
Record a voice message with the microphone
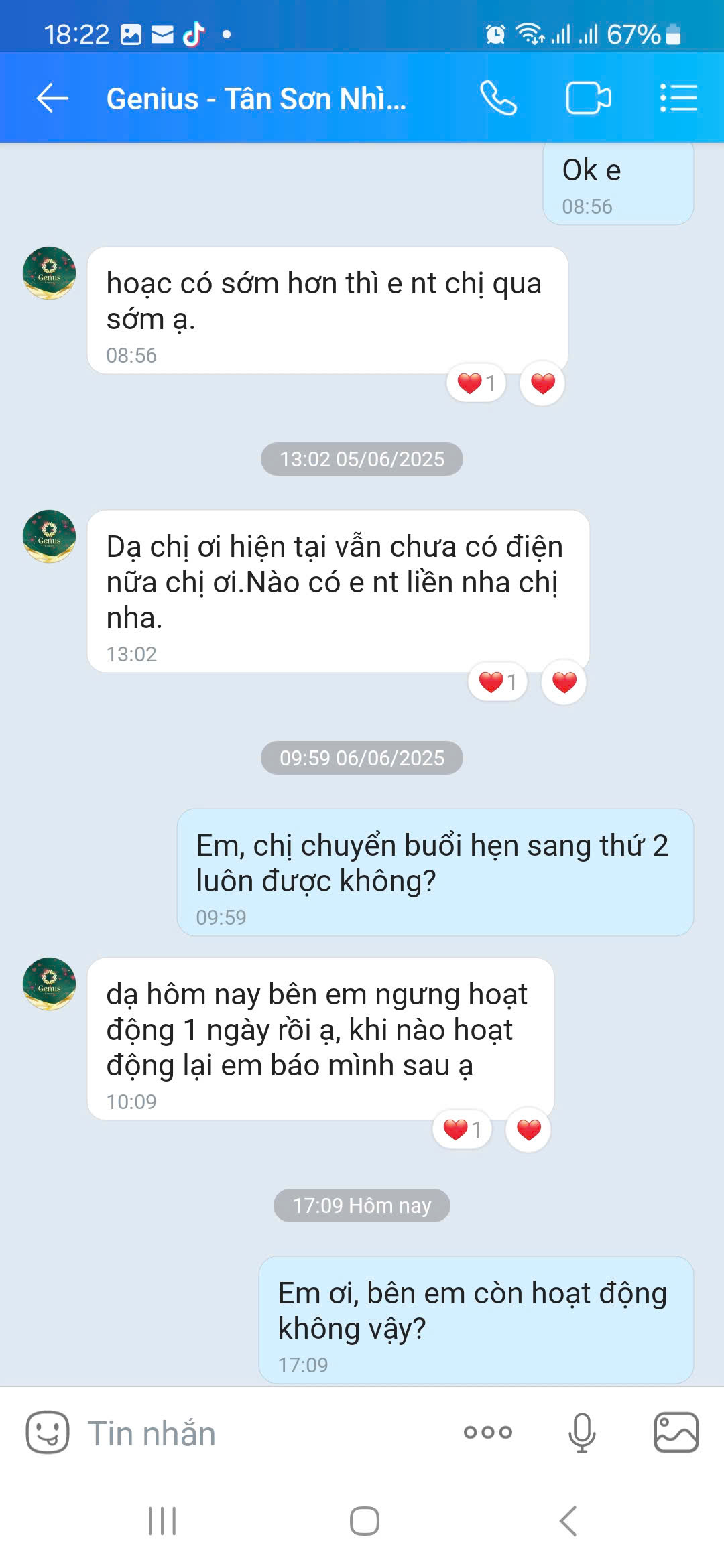tap(581, 1432)
